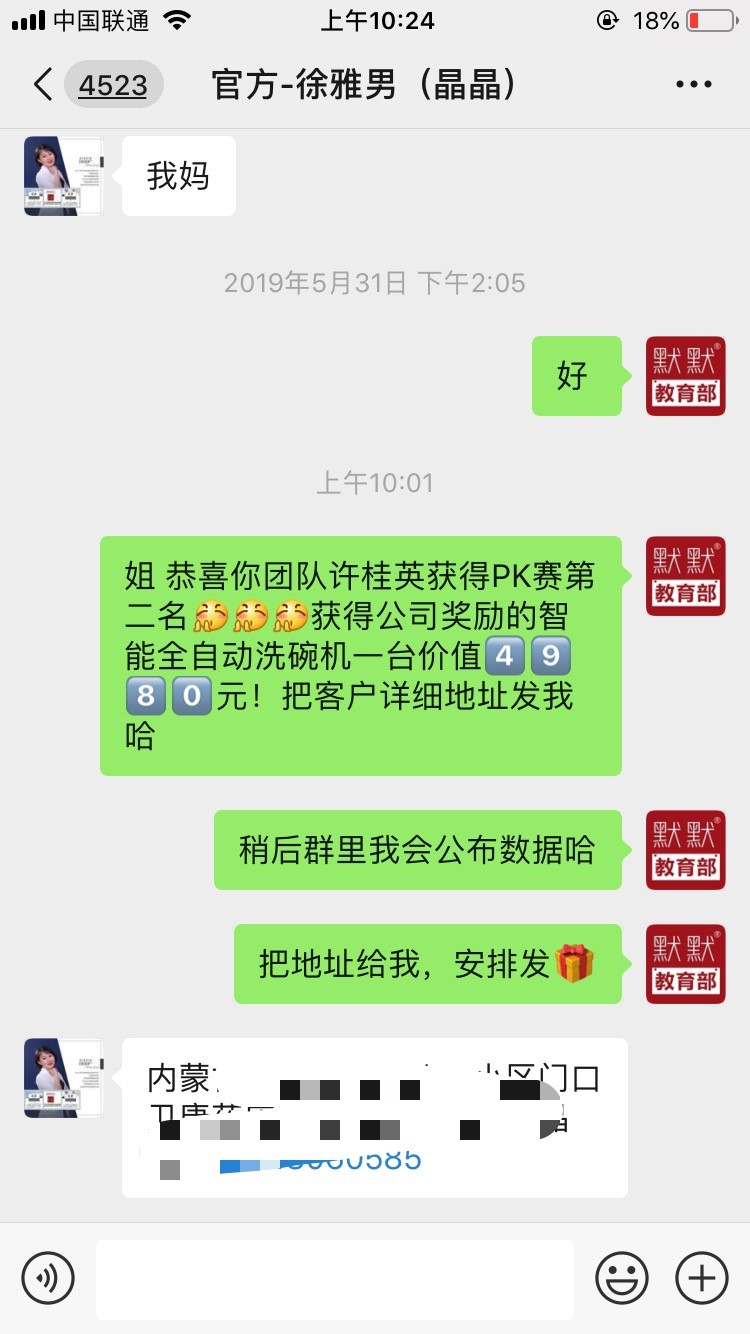Tap the 默默教育部 badge beside the 好 message
The width and height of the screenshot is (750, 1334).
pyautogui.click(x=685, y=376)
